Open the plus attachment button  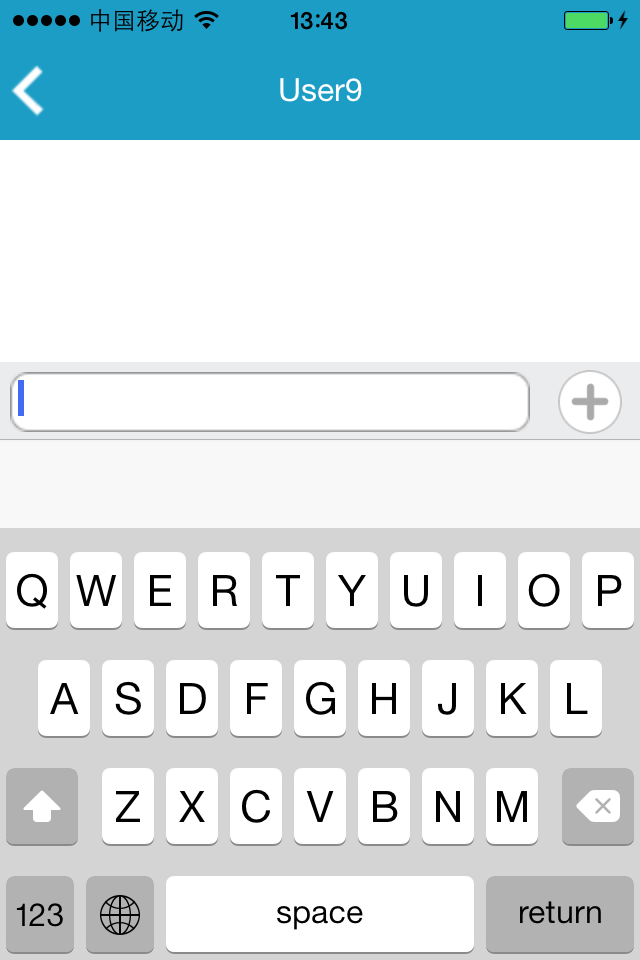pos(589,402)
